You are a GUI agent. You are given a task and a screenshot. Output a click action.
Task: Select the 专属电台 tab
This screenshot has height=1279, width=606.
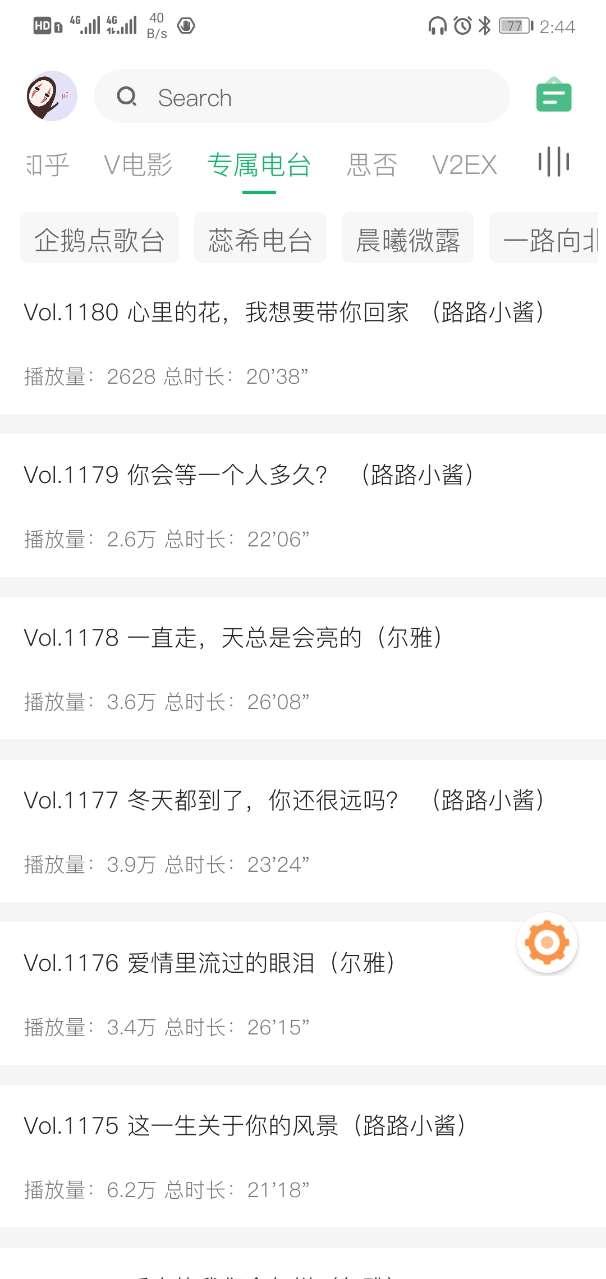[259, 165]
